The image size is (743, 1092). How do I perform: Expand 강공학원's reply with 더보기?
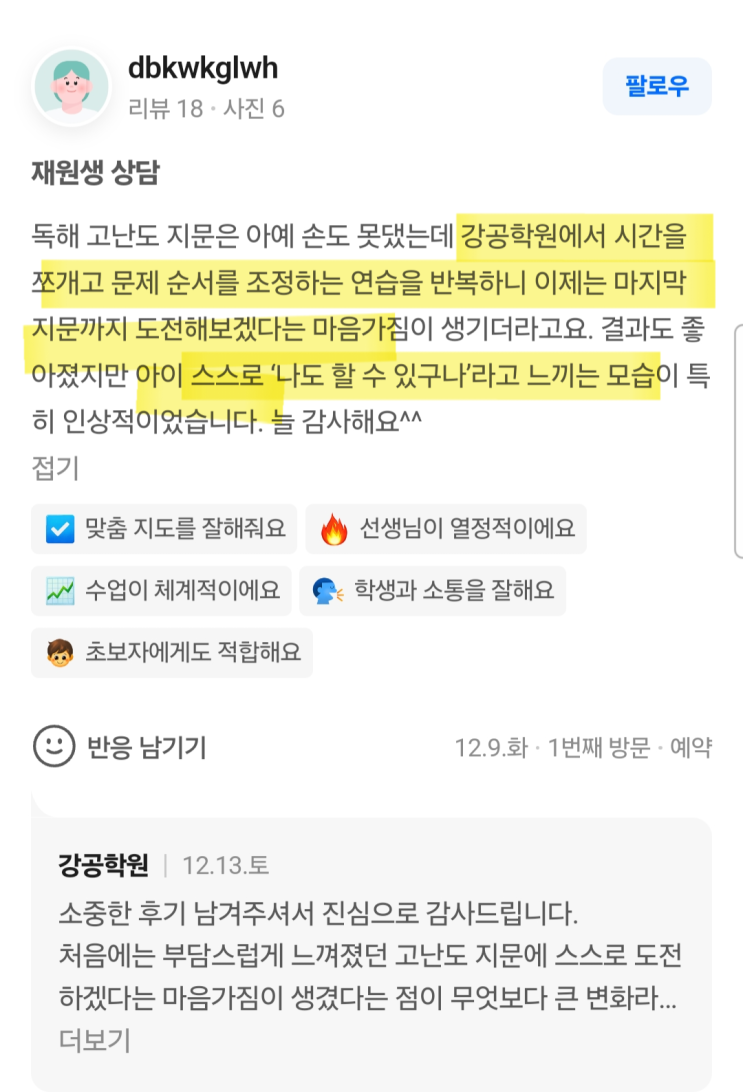94,1041
